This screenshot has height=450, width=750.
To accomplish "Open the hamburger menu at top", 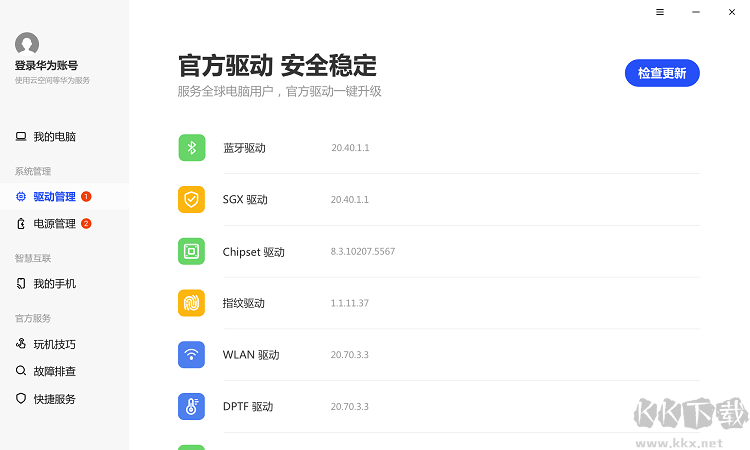I will pos(660,12).
